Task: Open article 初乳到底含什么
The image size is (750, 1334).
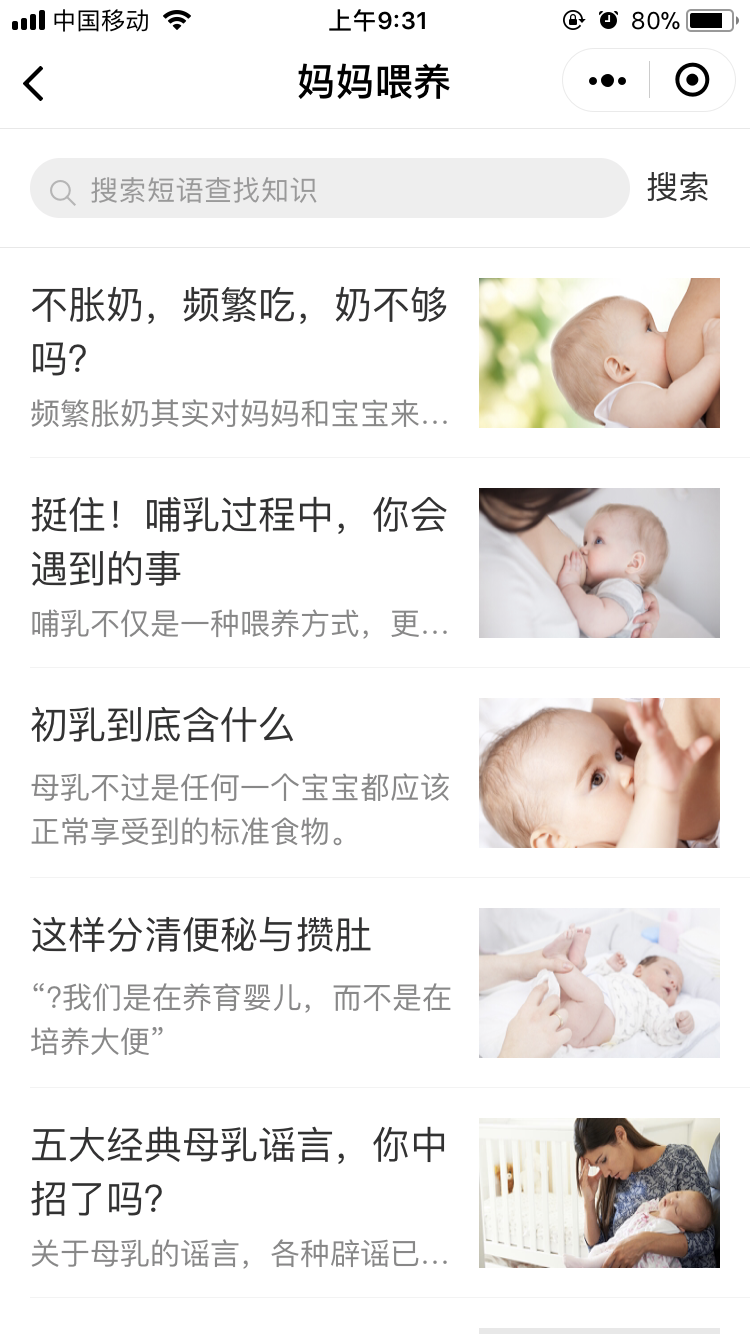Action: pos(375,773)
